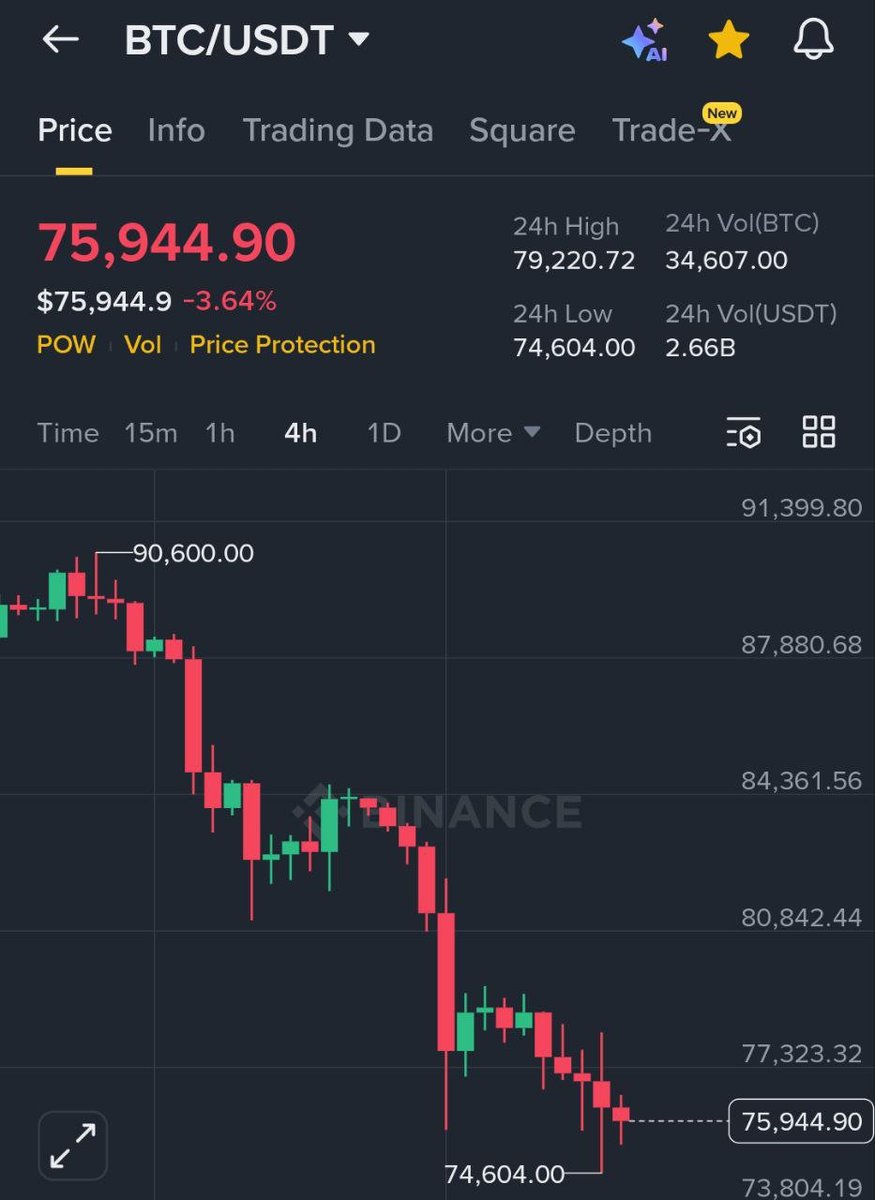Screen dimensions: 875x1200
Task: Switch to the Info tab
Action: (176, 131)
